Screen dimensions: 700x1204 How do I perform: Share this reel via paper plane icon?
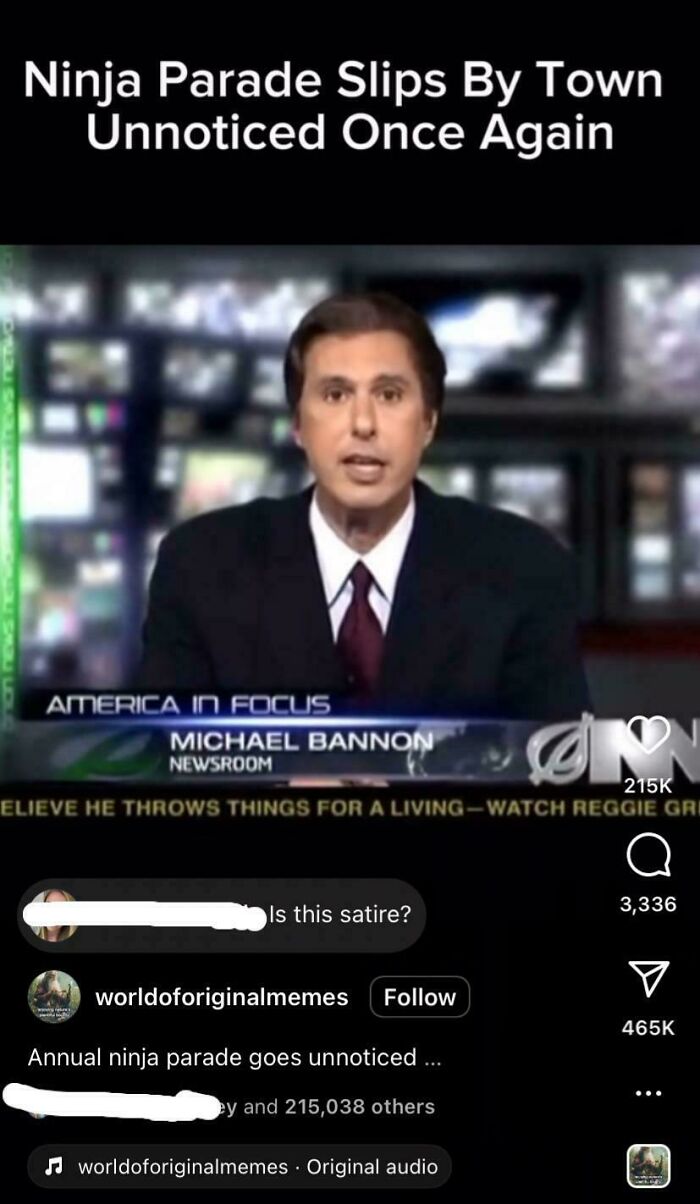648,979
